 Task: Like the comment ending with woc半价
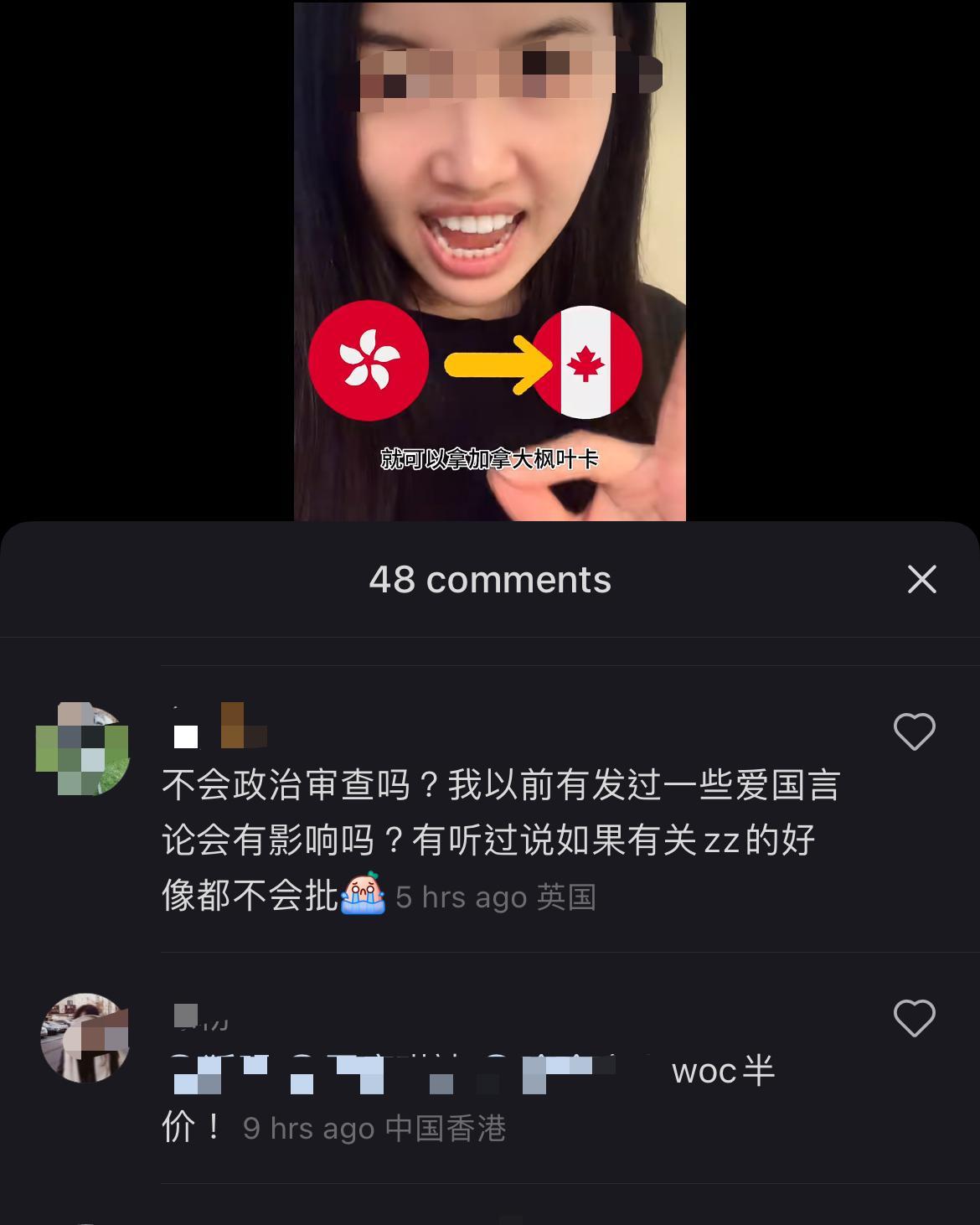[914, 1018]
